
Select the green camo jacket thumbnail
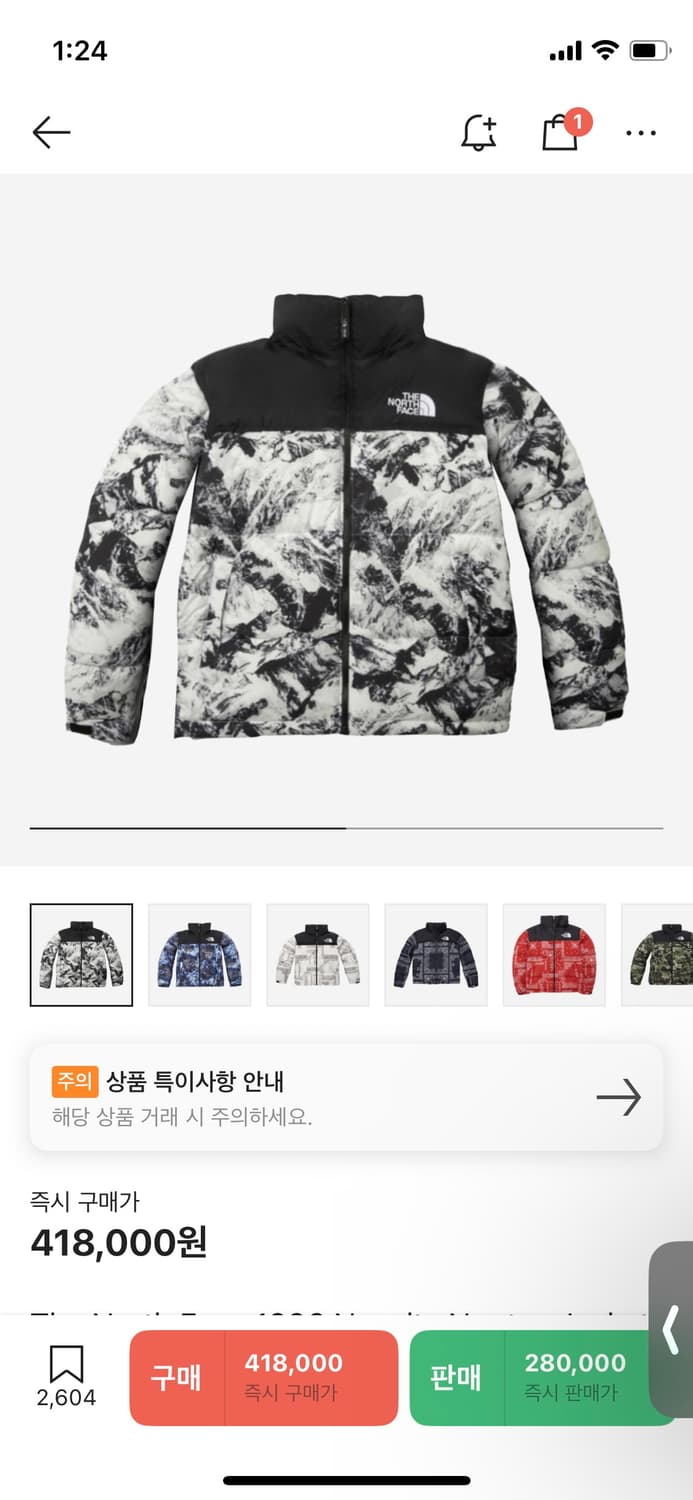pyautogui.click(x=660, y=955)
